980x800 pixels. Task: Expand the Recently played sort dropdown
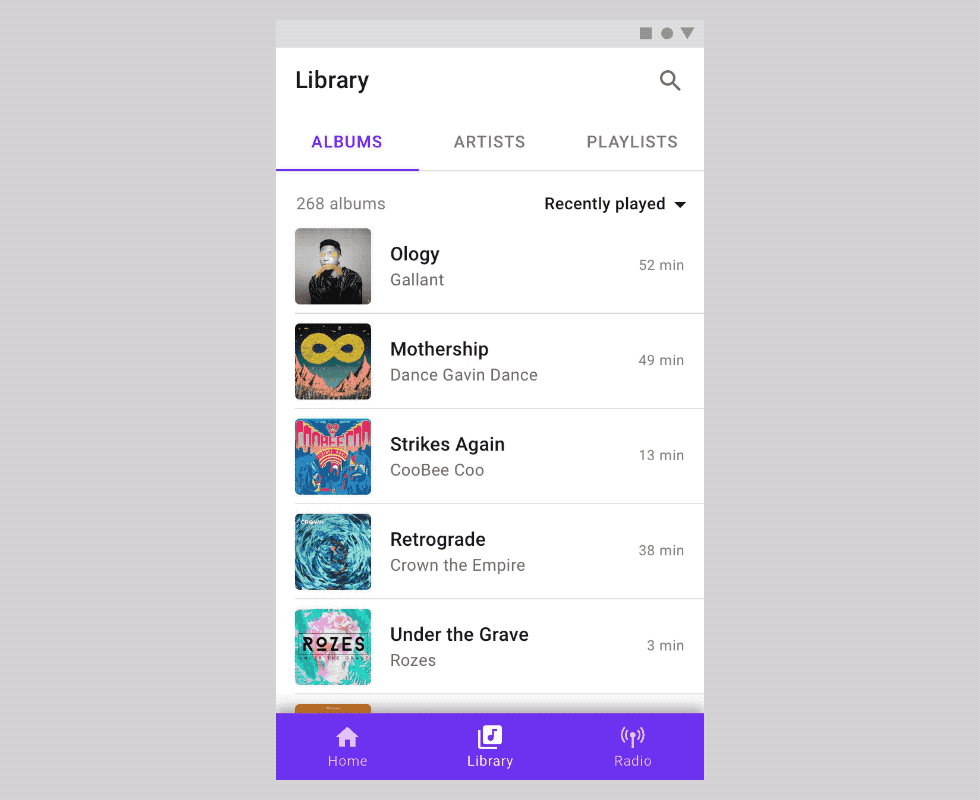tap(615, 204)
